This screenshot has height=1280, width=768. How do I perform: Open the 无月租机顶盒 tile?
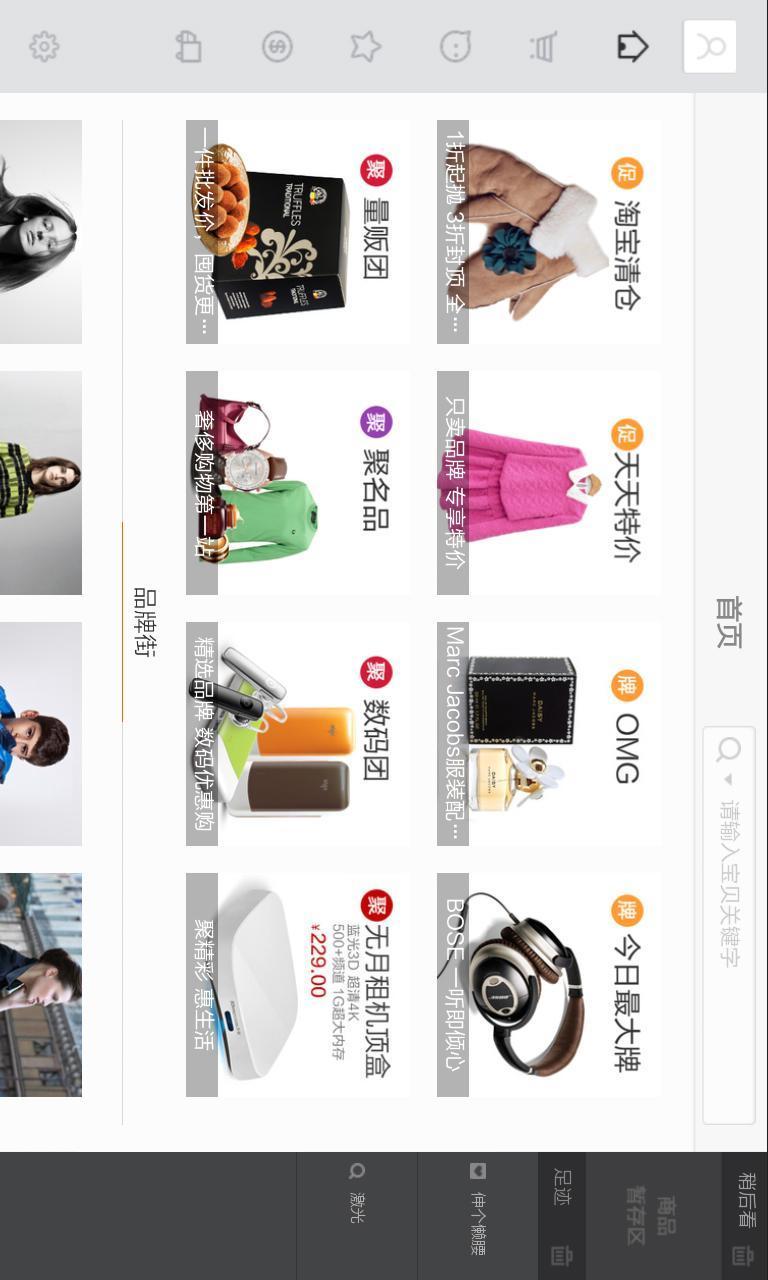coord(297,985)
